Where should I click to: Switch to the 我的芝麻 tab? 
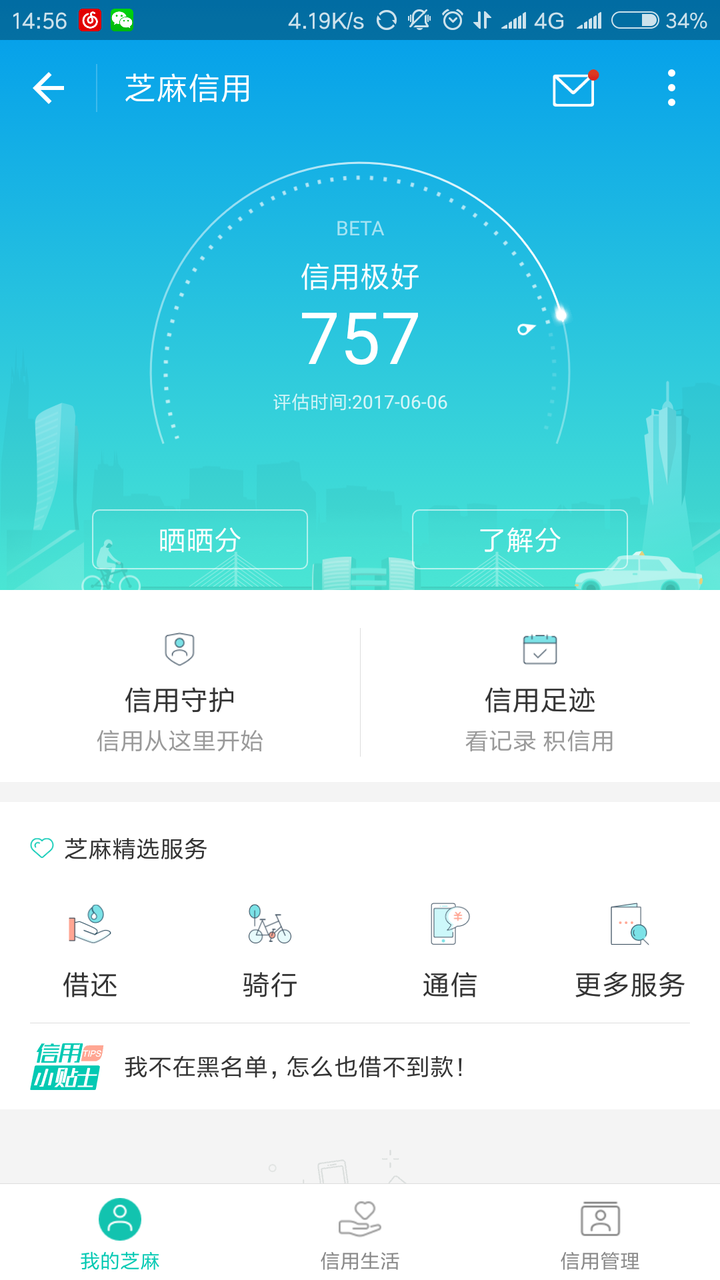(x=120, y=1233)
